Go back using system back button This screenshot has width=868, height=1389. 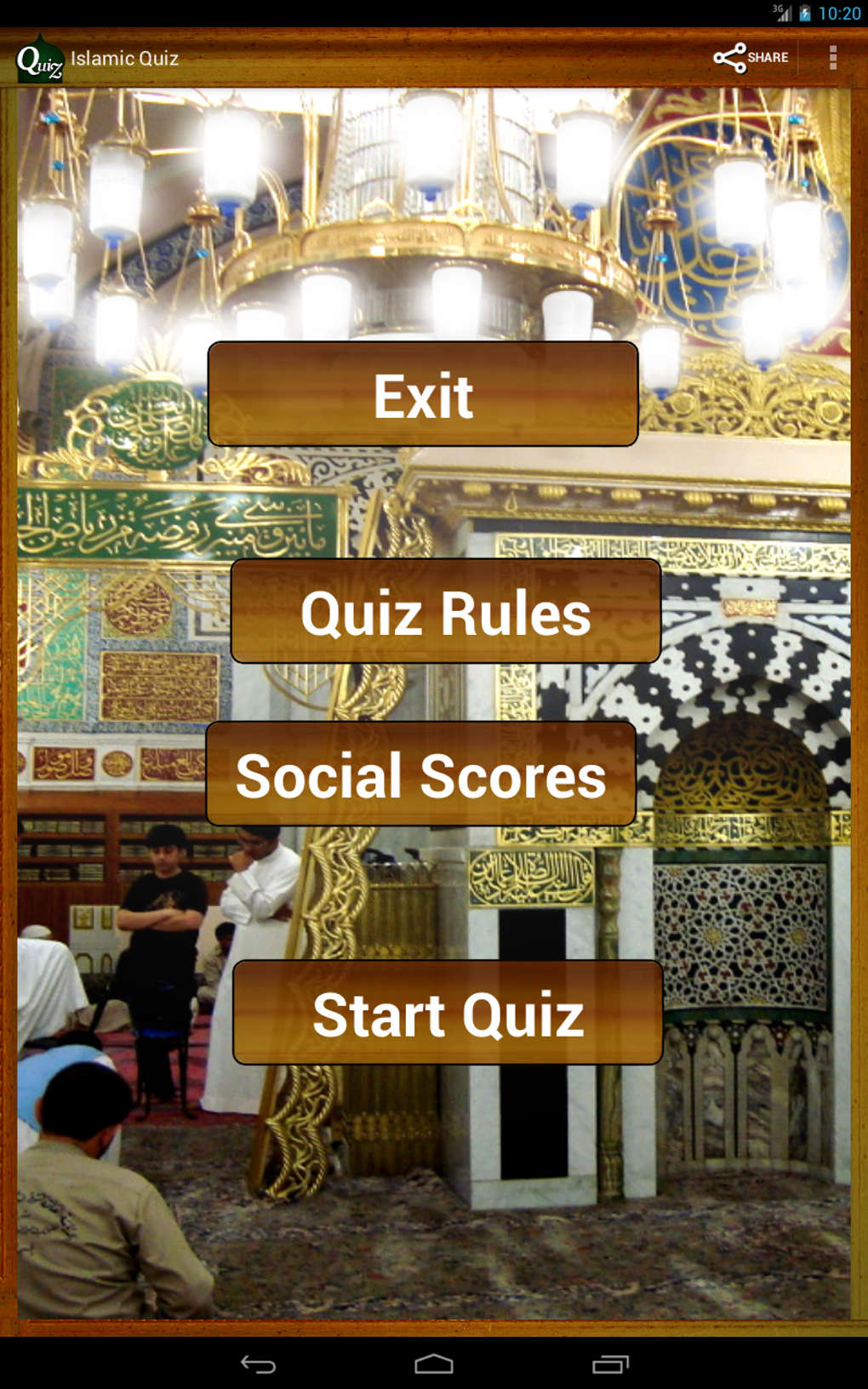pyautogui.click(x=258, y=1364)
